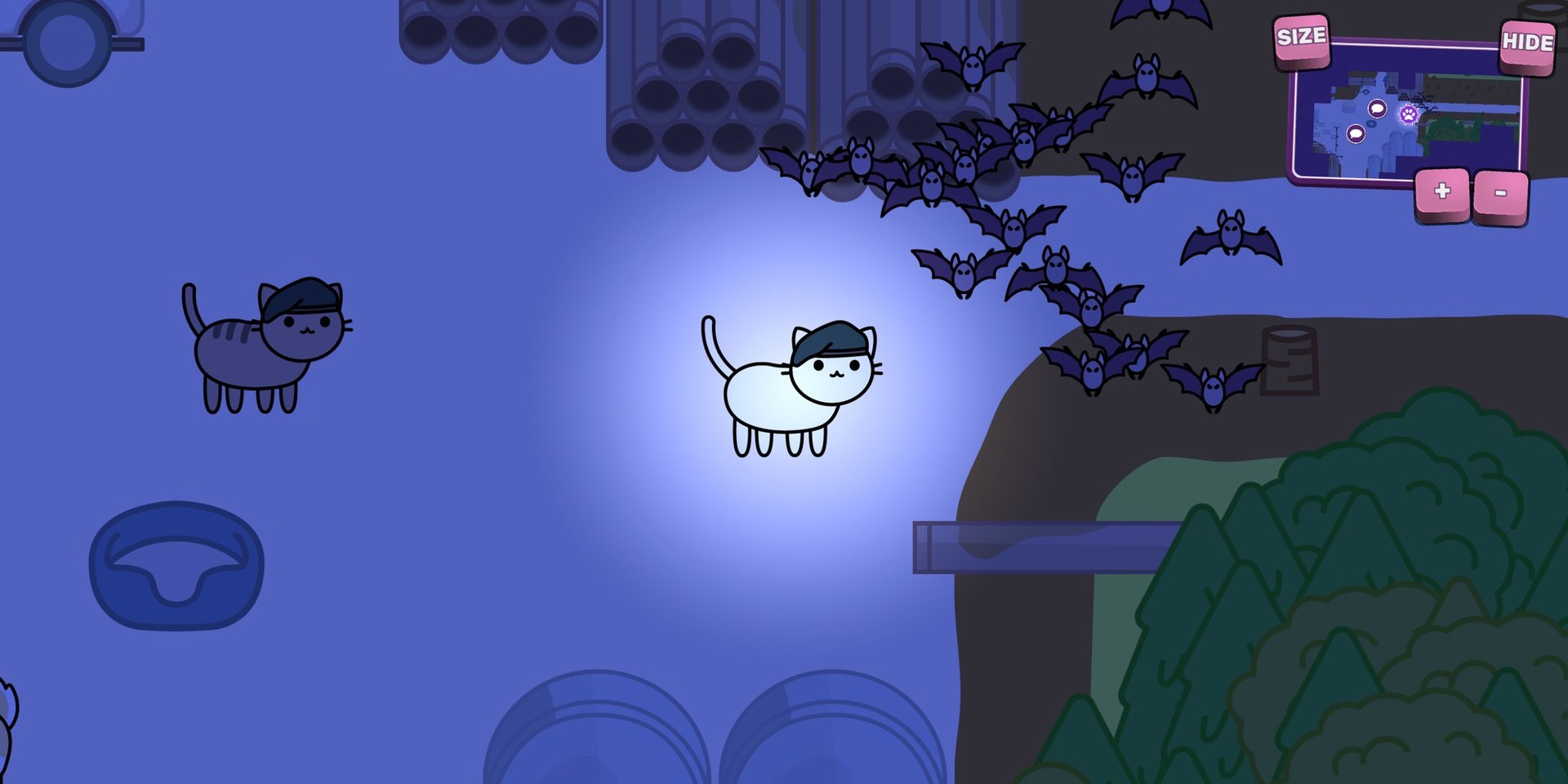Image resolution: width=1568 pixels, height=784 pixels.
Task: Tap the striped gray cat wearing beret
Action: point(263,345)
